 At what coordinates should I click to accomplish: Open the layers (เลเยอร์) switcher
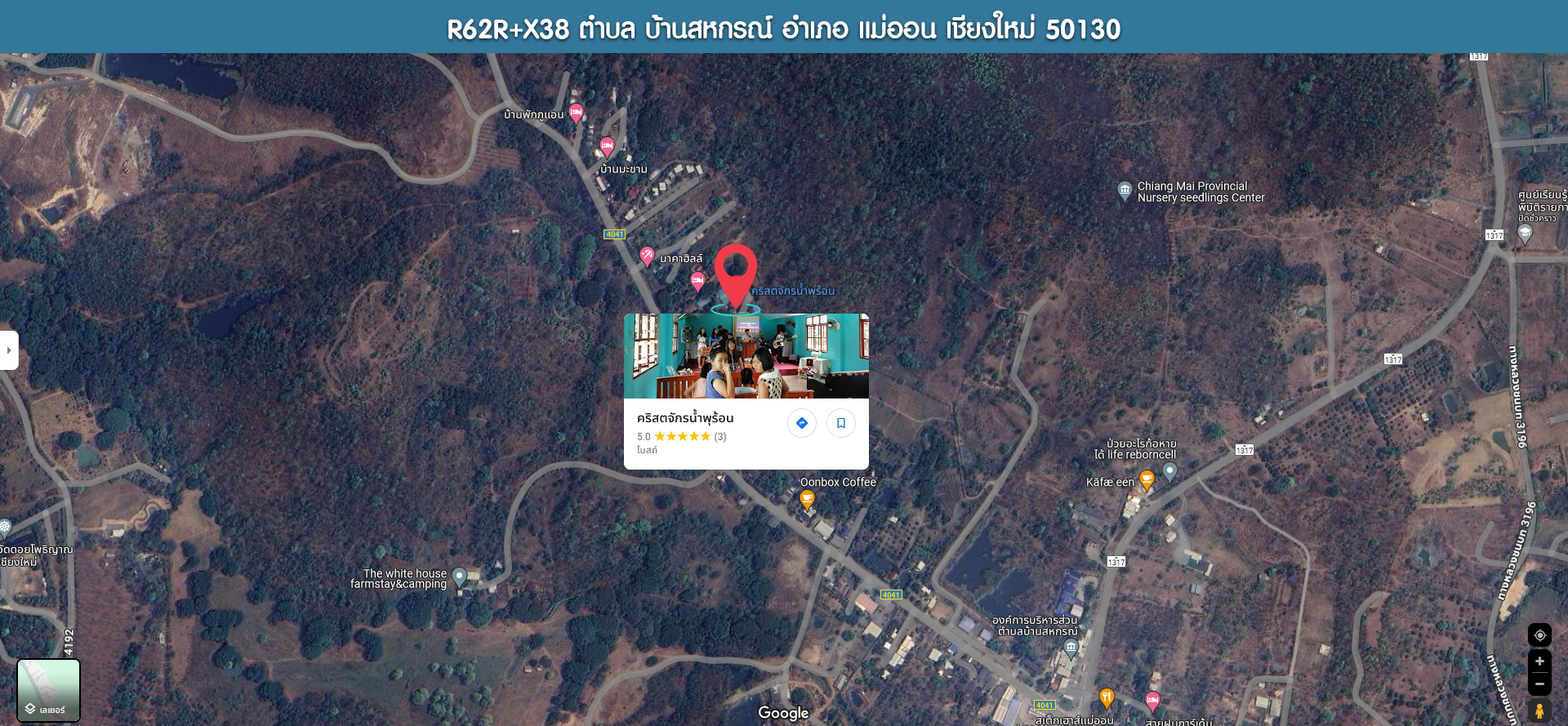pyautogui.click(x=49, y=691)
